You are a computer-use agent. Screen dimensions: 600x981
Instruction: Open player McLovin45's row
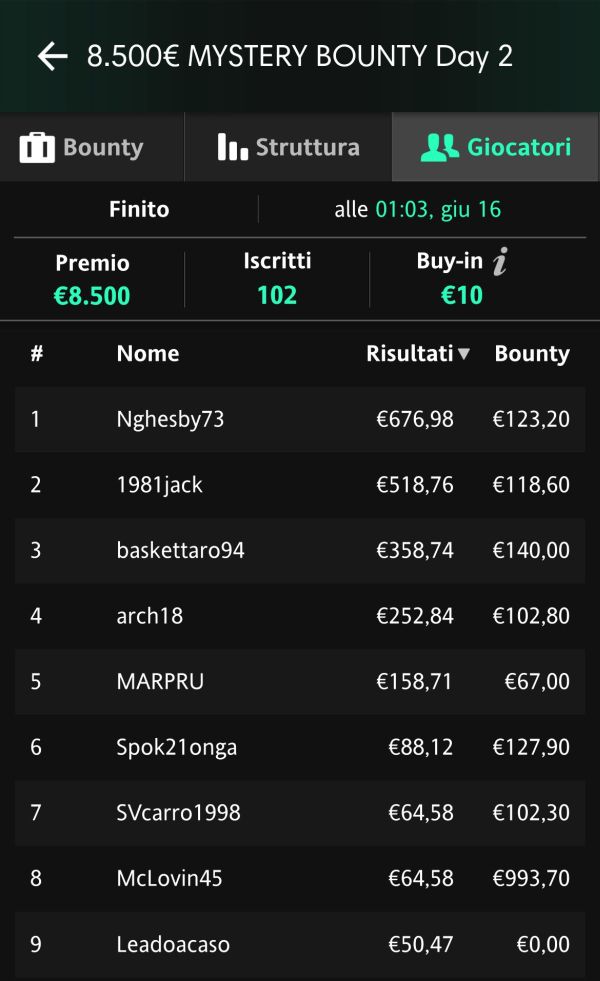[300, 878]
